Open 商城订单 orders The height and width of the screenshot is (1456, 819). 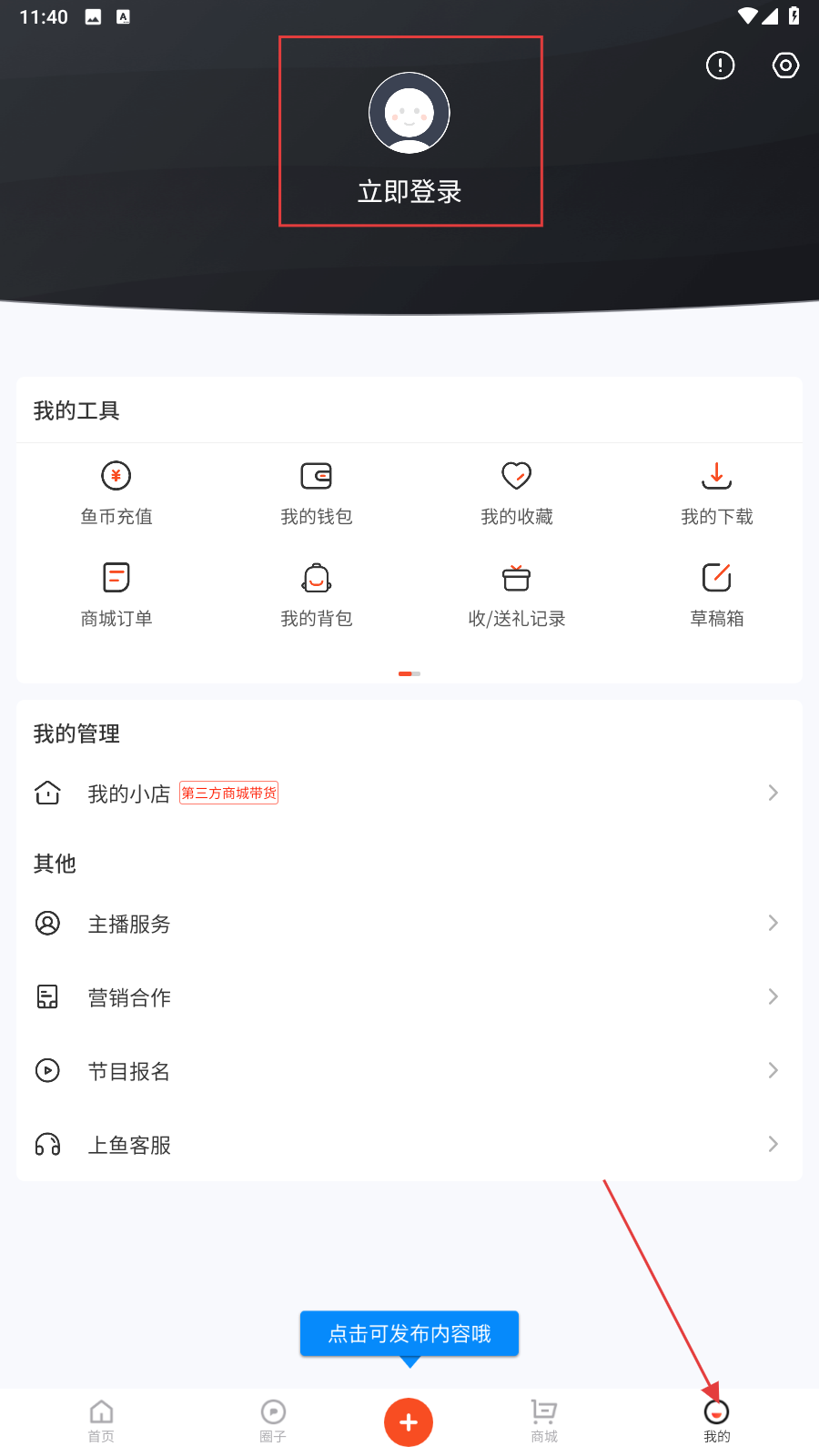(116, 596)
